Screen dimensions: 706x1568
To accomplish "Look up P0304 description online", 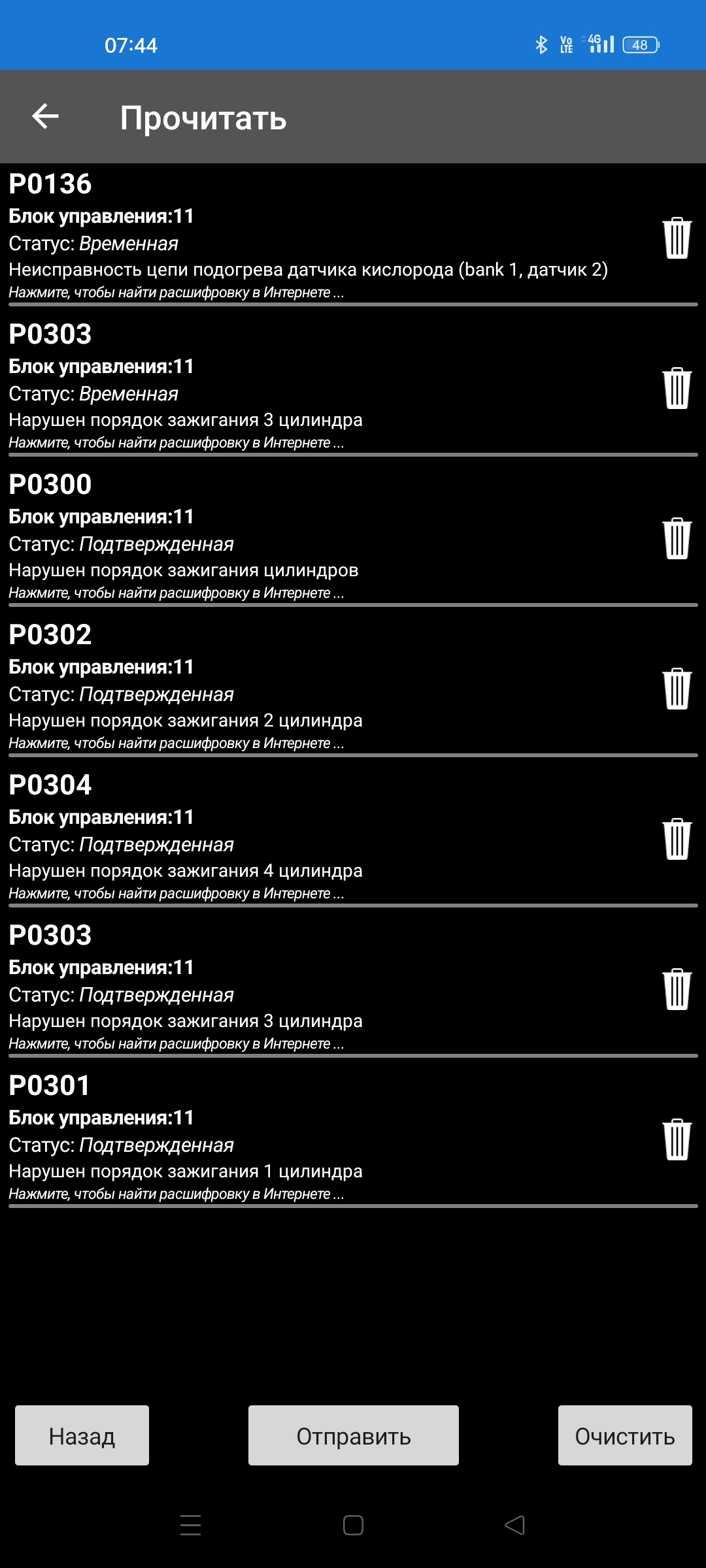I will click(x=176, y=894).
